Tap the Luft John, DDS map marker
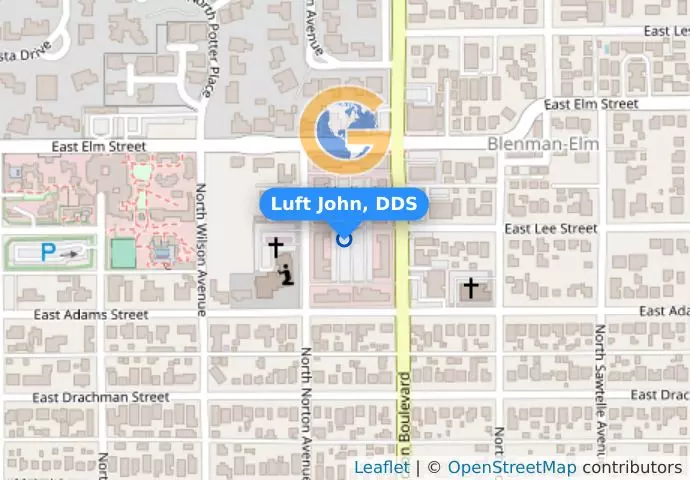The width and height of the screenshot is (690, 480). (344, 239)
